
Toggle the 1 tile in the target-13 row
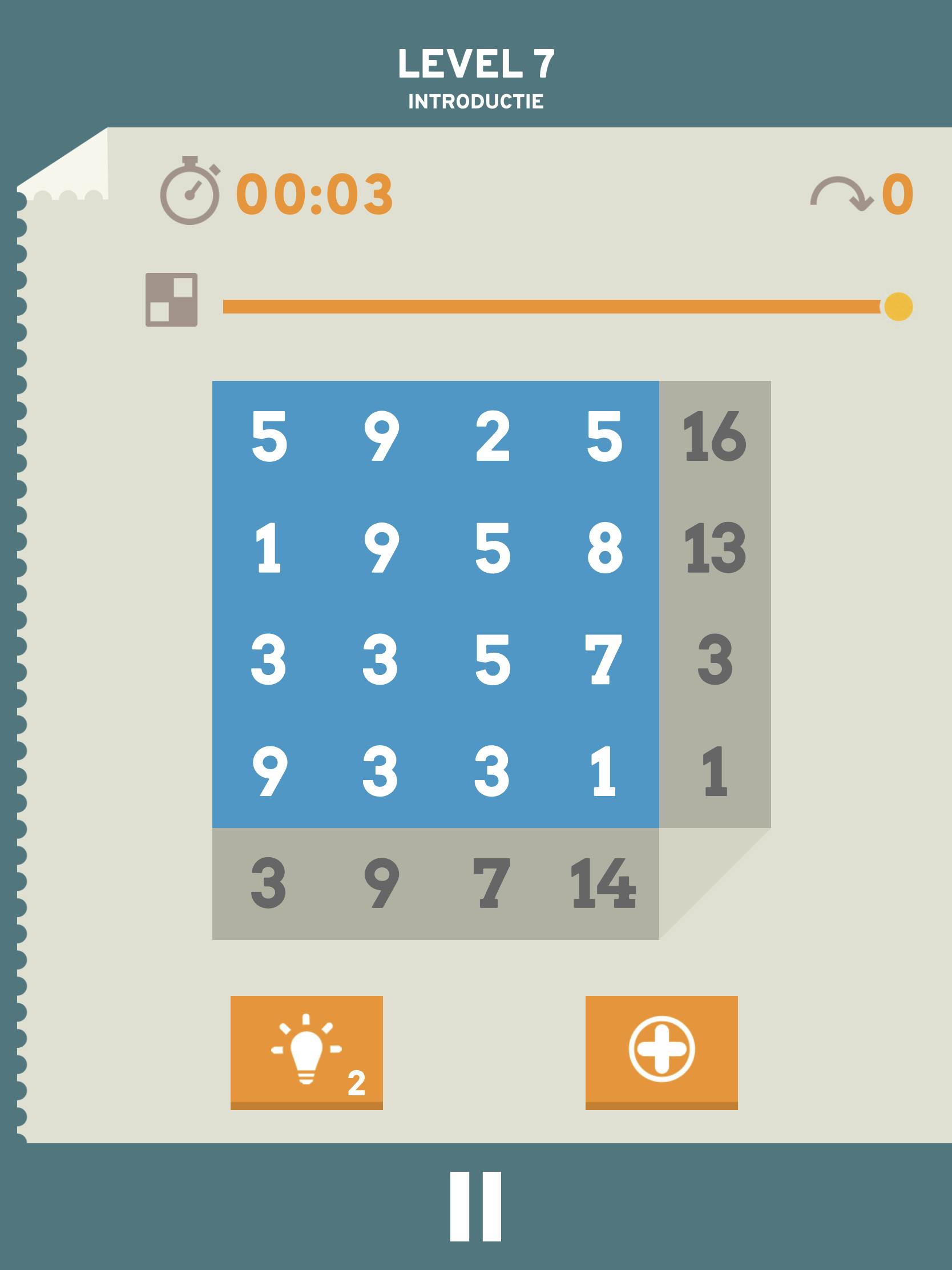(x=269, y=548)
